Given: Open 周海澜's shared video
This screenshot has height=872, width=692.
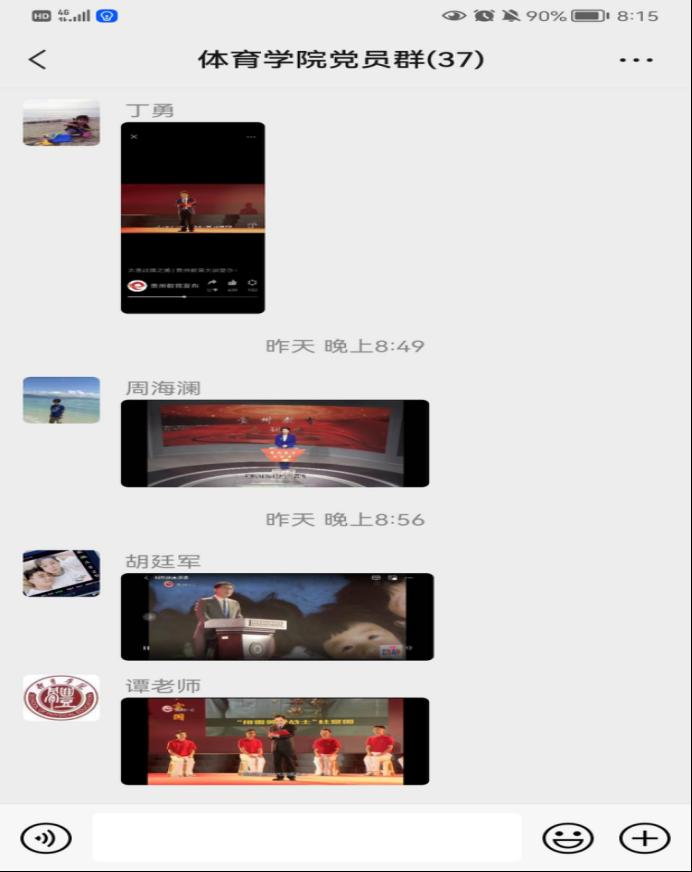Looking at the screenshot, I should [275, 444].
